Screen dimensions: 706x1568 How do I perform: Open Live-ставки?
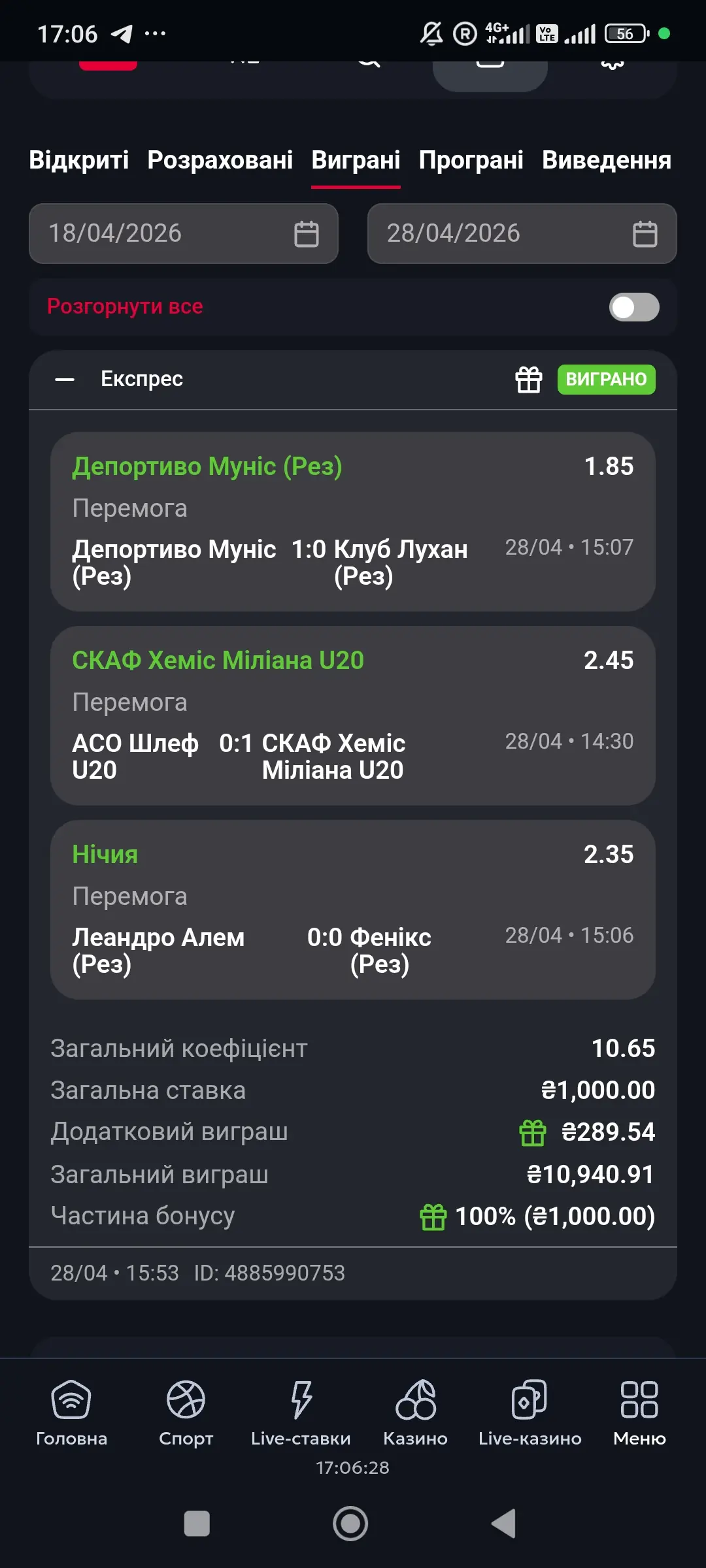coord(301,1413)
